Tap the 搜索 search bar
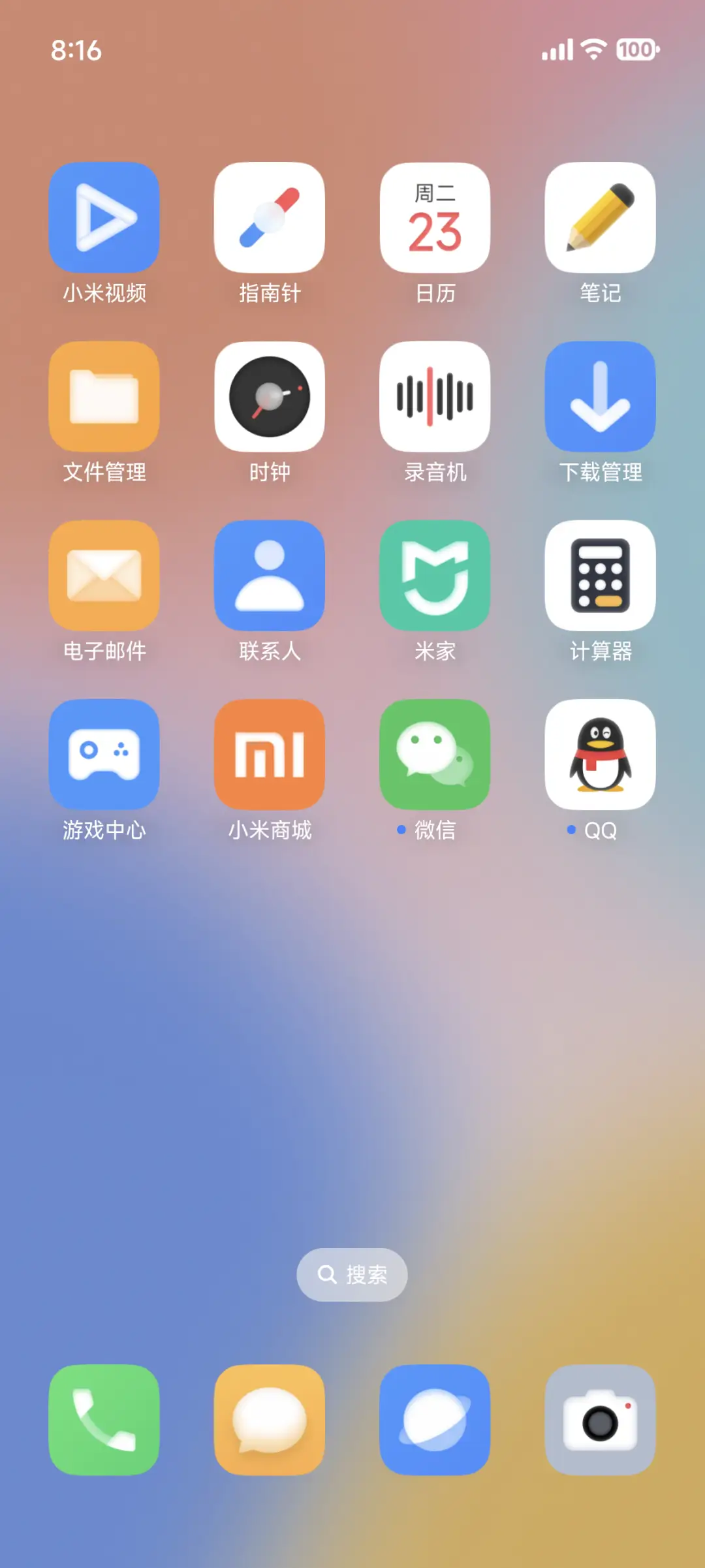This screenshot has height=1568, width=705. point(352,1274)
